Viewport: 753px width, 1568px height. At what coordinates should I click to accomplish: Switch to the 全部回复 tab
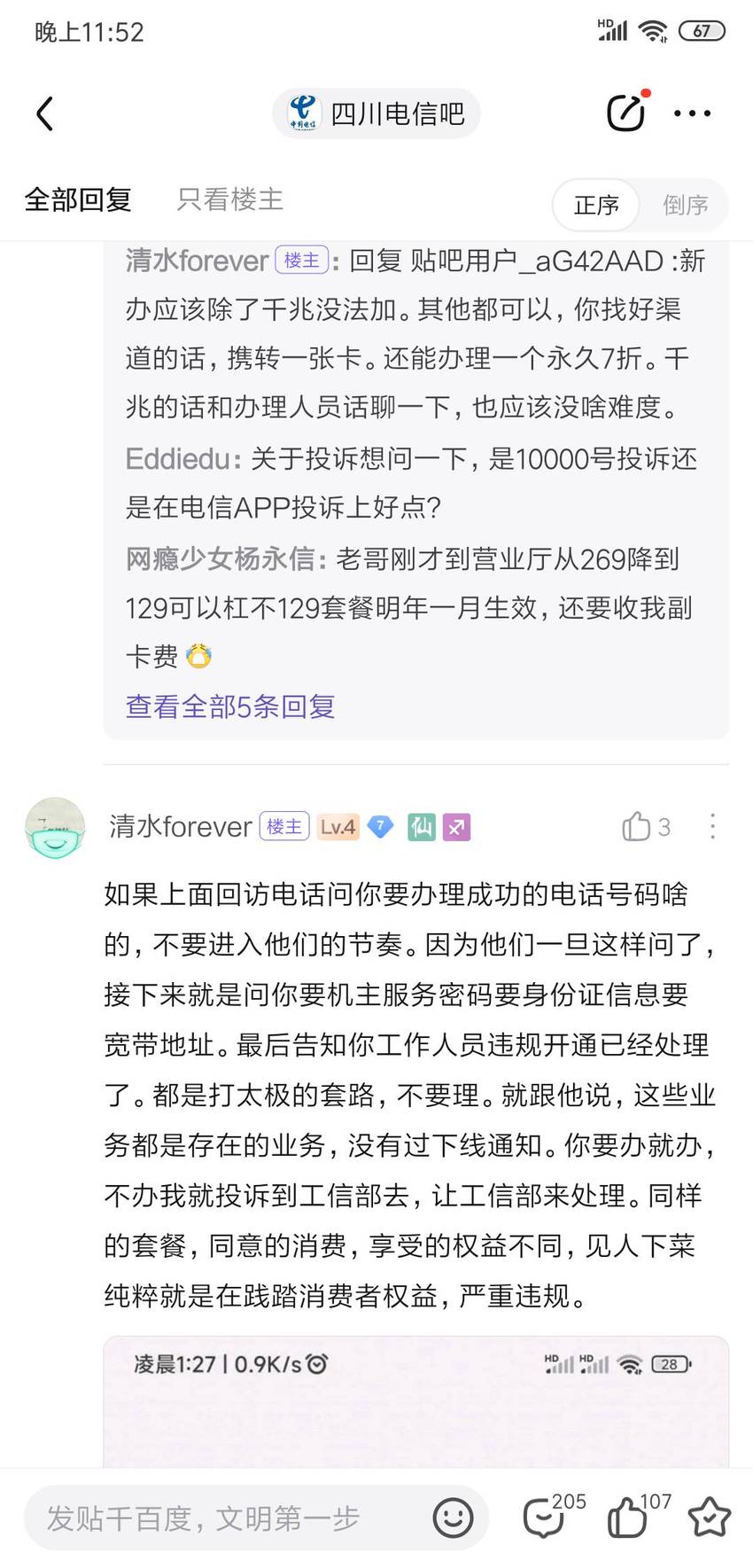[78, 199]
